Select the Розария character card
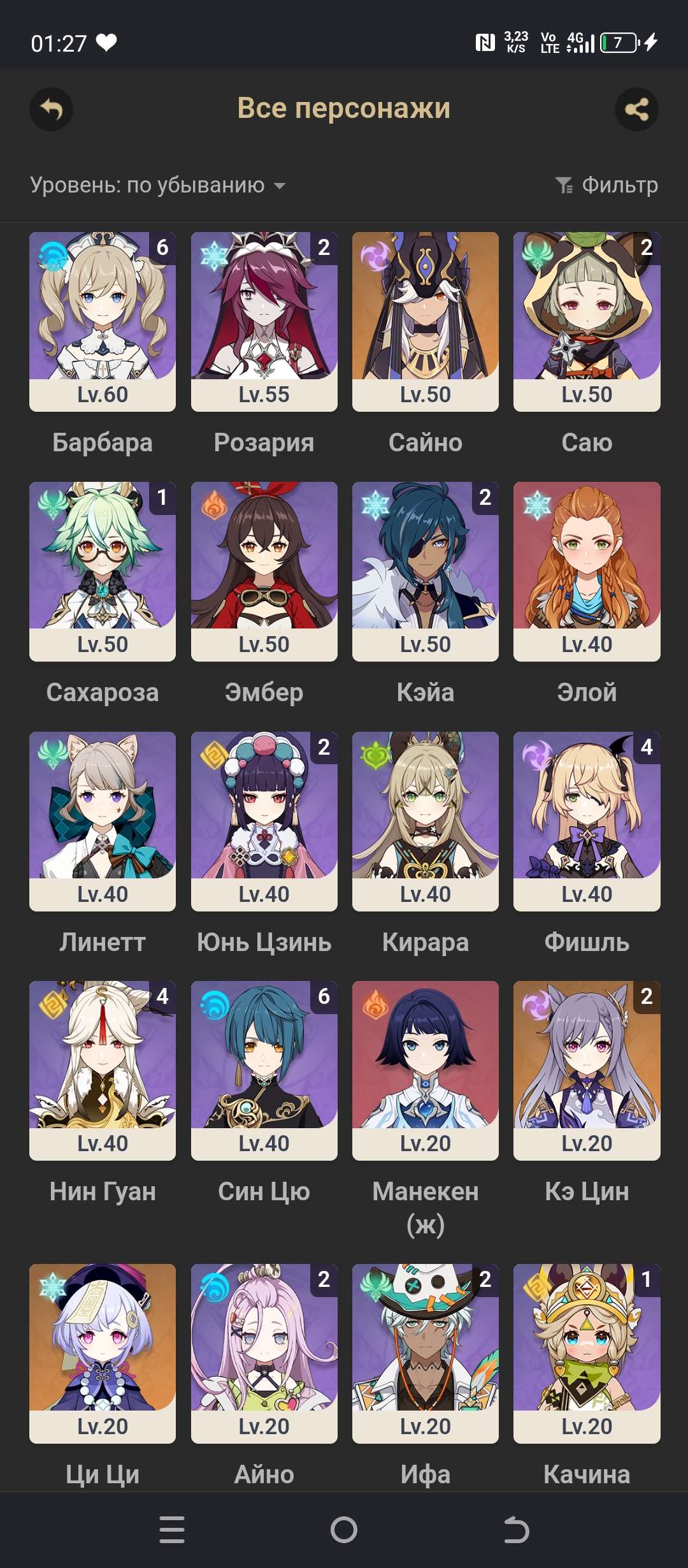688x1568 pixels. click(264, 322)
